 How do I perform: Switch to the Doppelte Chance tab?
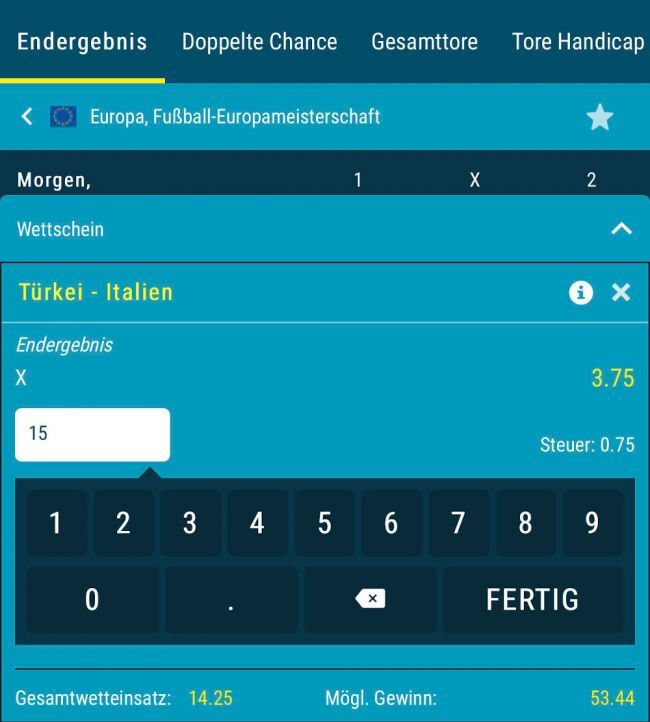click(x=259, y=42)
